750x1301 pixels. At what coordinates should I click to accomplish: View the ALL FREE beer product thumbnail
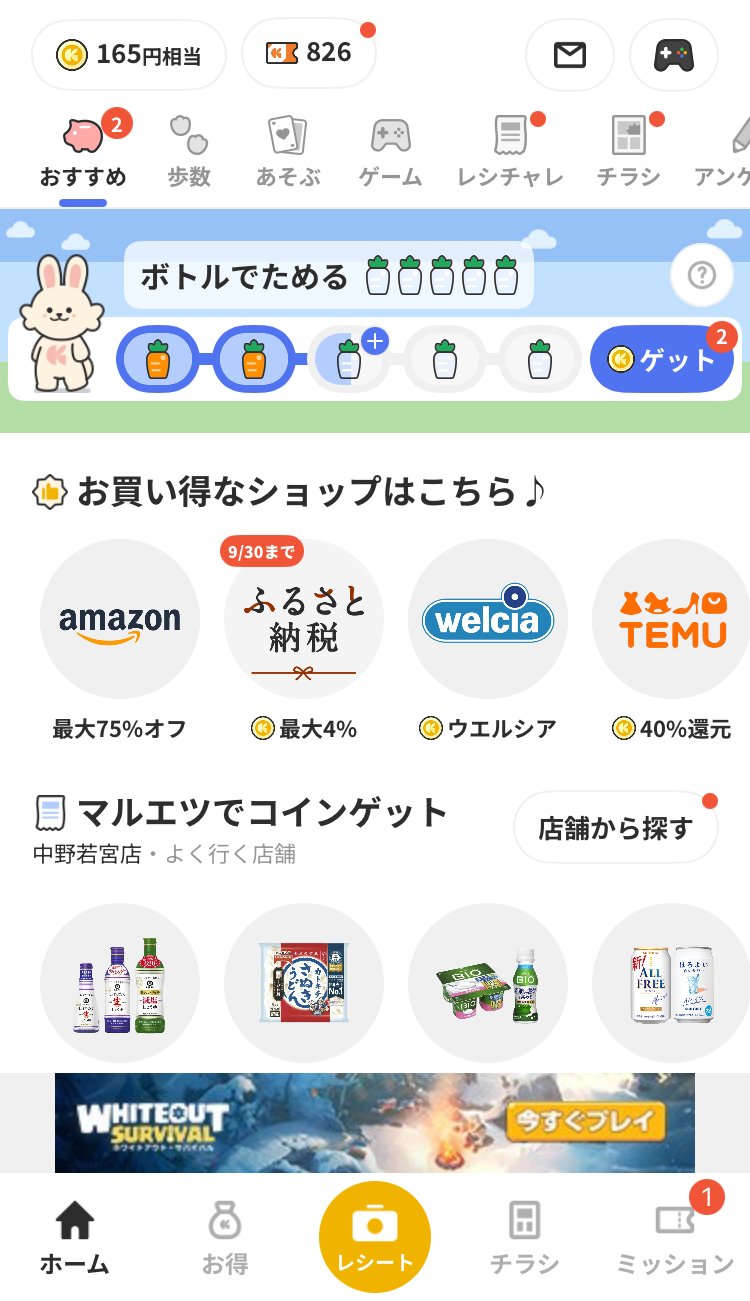pyautogui.click(x=670, y=981)
